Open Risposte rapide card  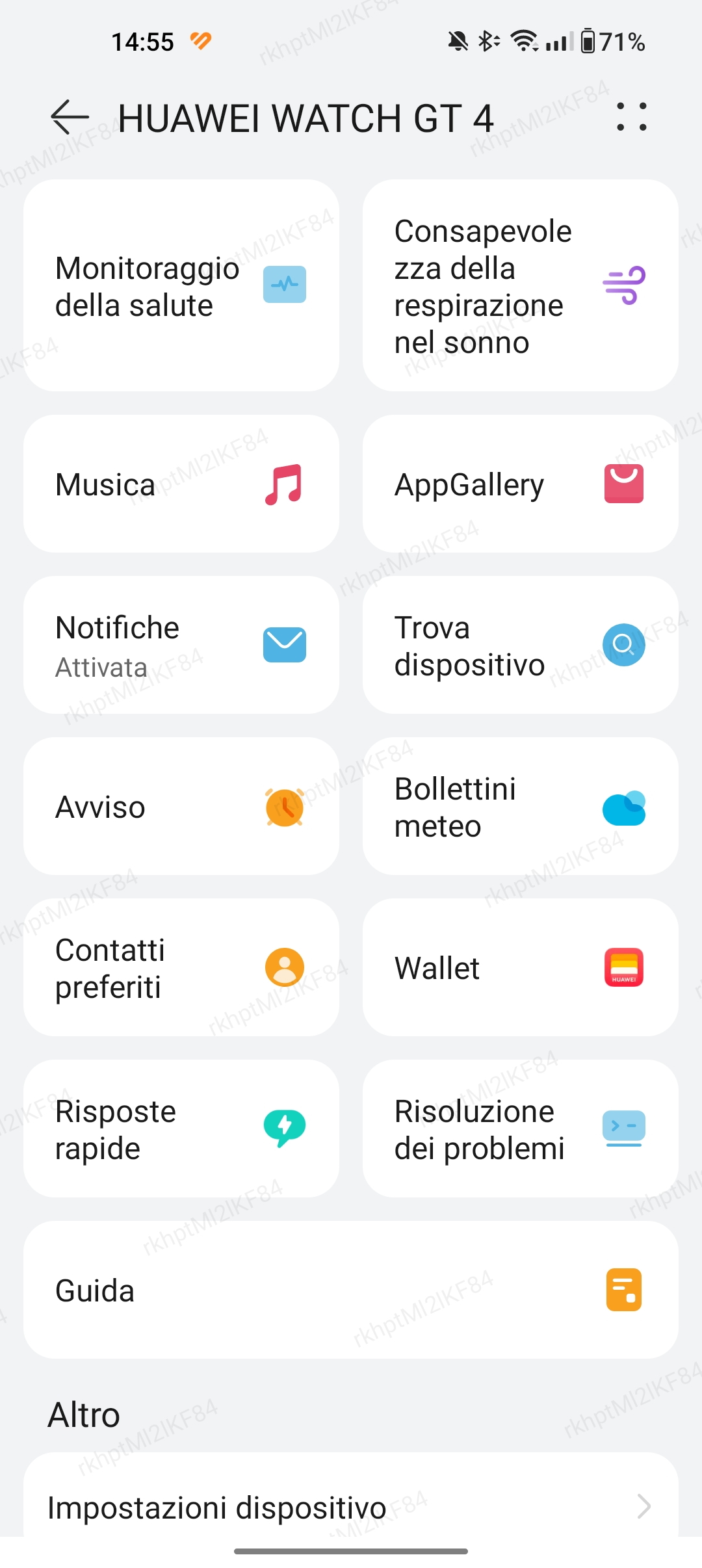tap(181, 1129)
